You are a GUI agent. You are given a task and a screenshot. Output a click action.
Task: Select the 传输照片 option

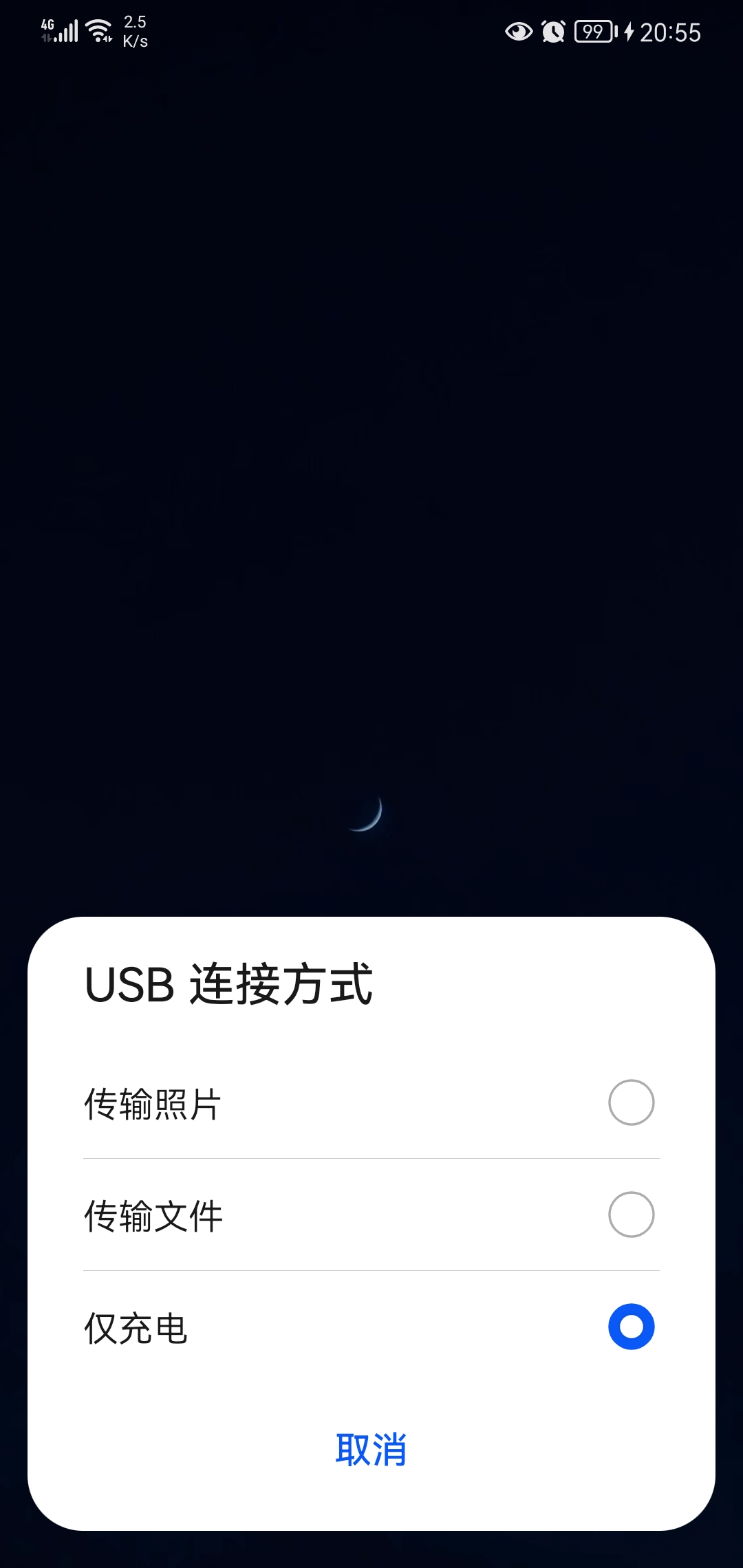click(x=371, y=1103)
